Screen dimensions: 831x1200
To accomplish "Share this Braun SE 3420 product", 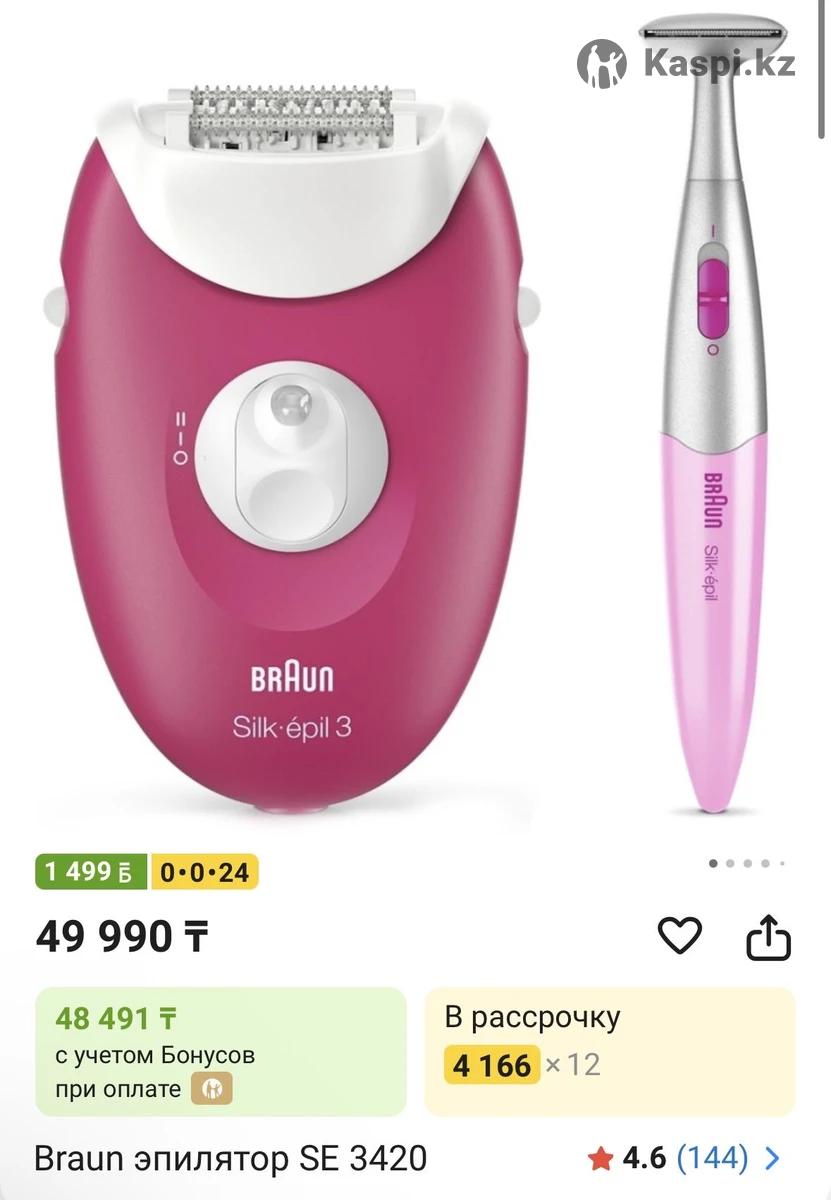I will [769, 938].
